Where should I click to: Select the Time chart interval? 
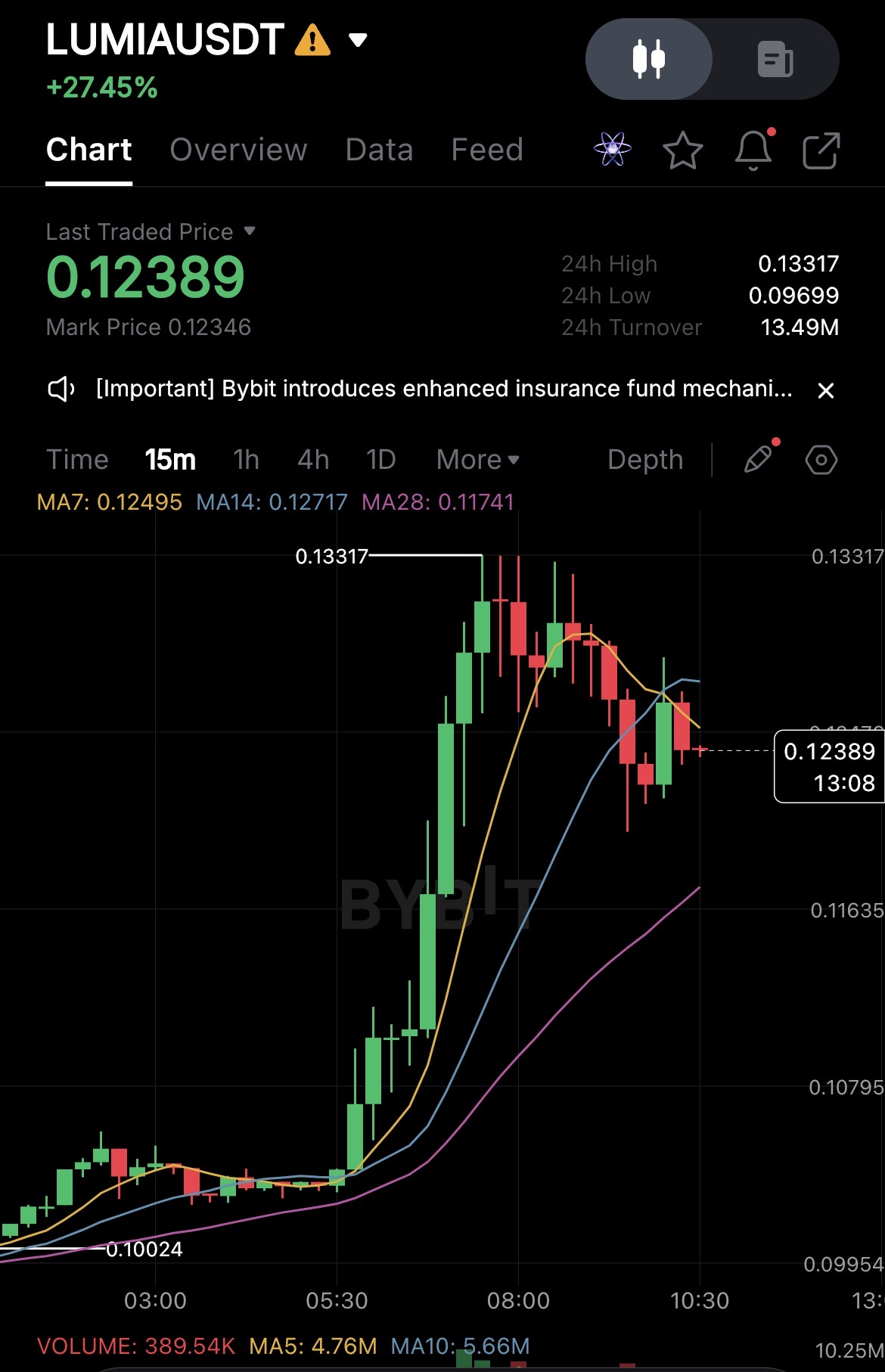pos(77,460)
